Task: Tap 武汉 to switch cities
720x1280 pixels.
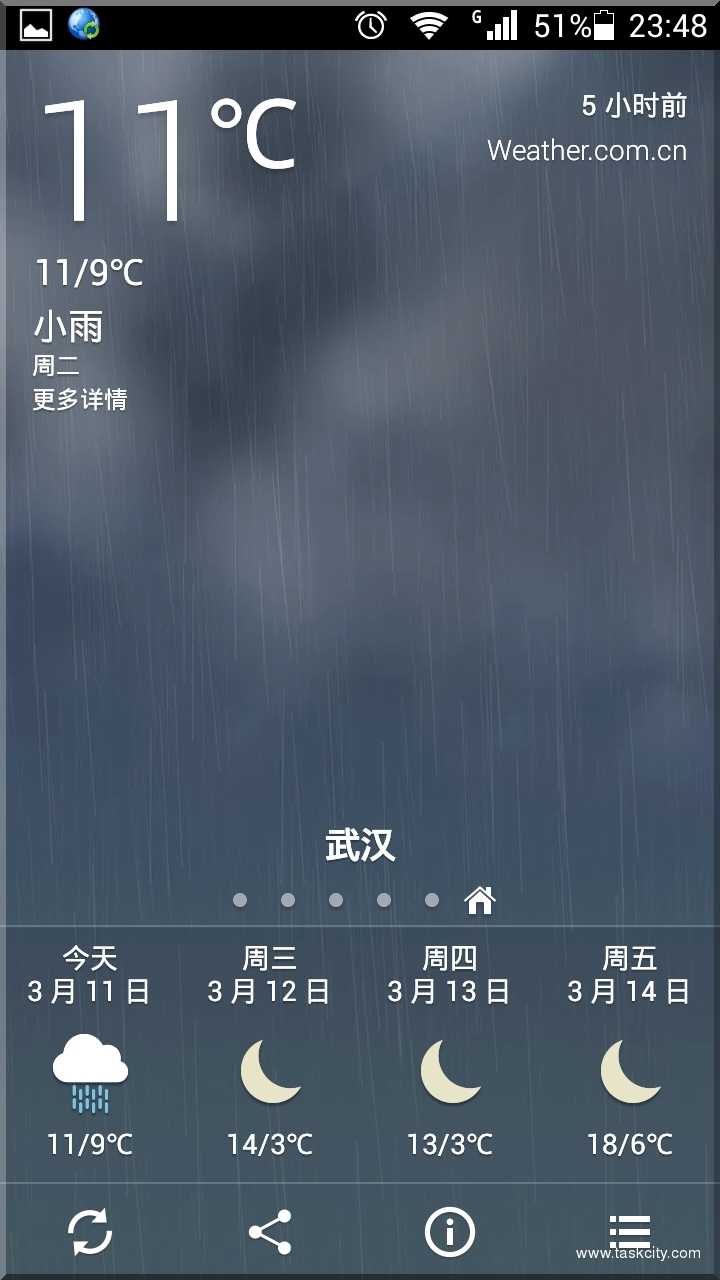Action: point(360,843)
